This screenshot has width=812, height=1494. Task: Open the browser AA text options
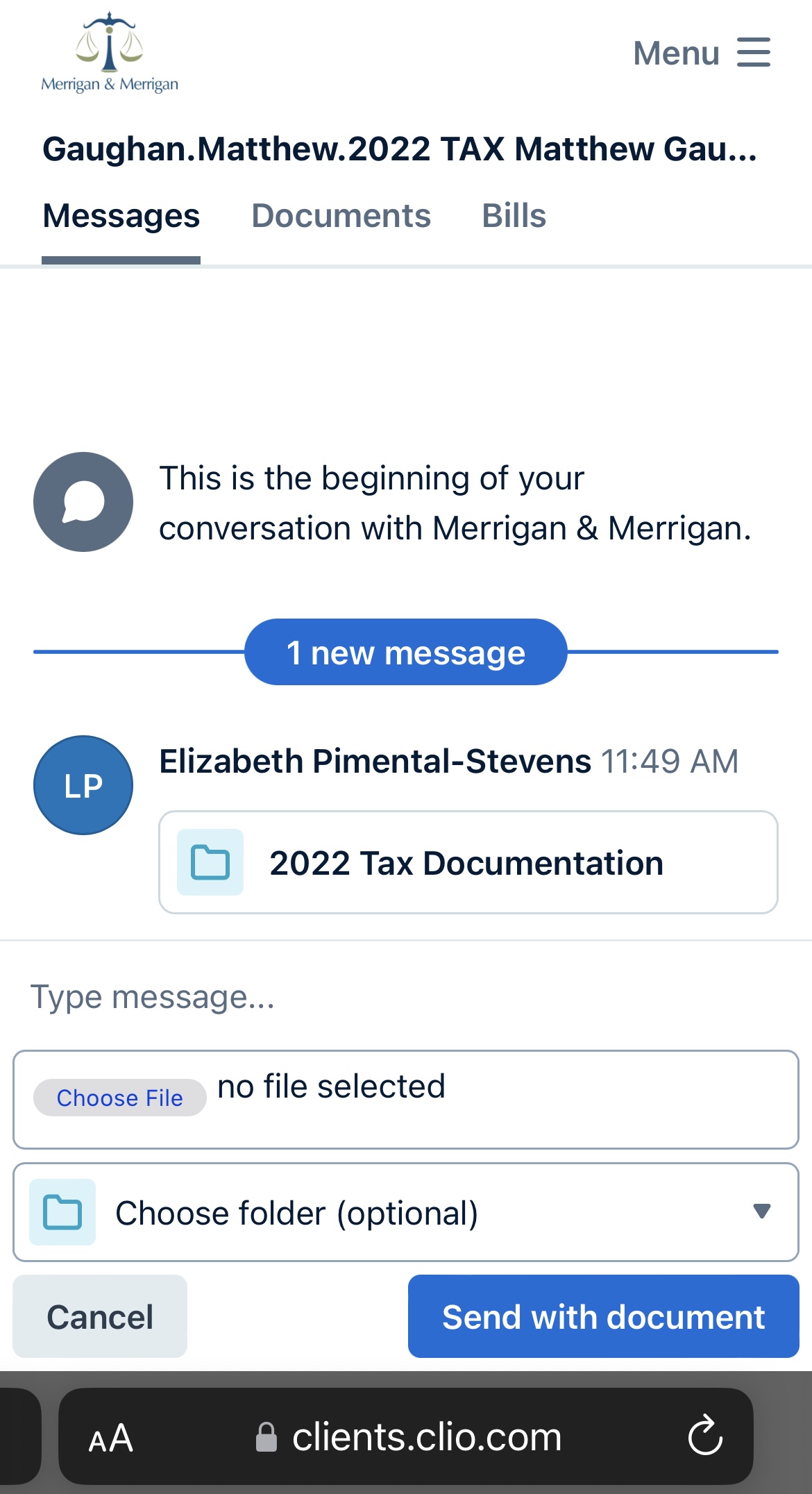tap(110, 1438)
